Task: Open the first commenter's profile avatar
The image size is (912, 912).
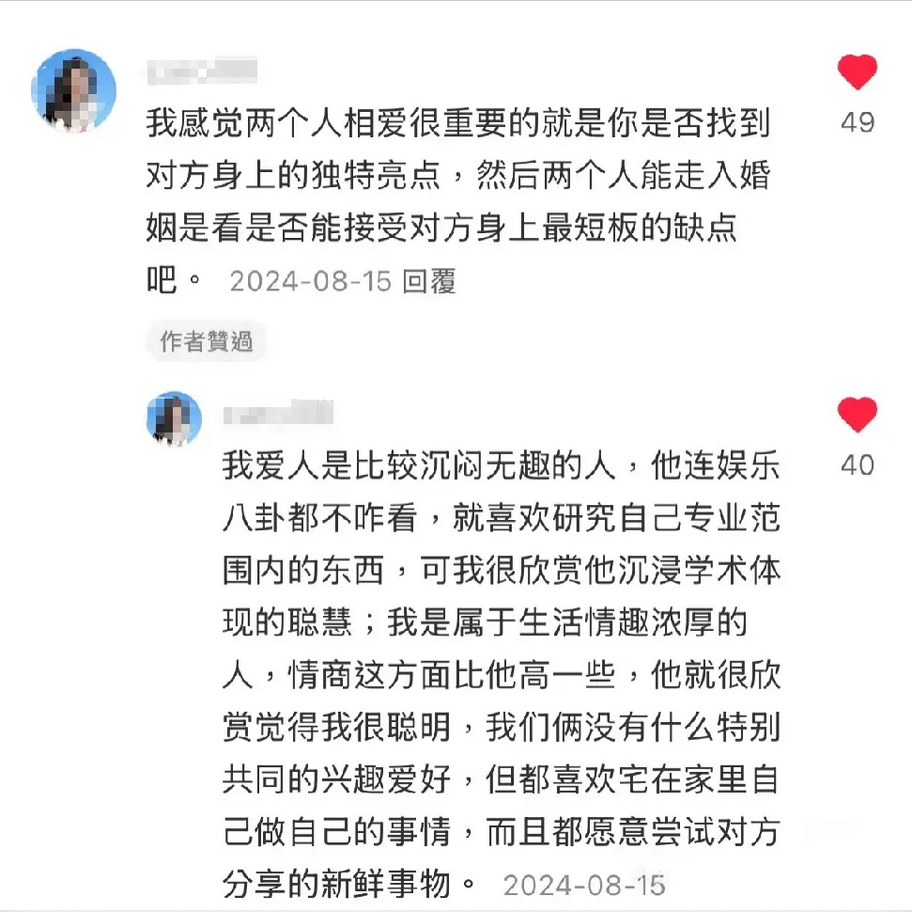Action: pos(74,91)
